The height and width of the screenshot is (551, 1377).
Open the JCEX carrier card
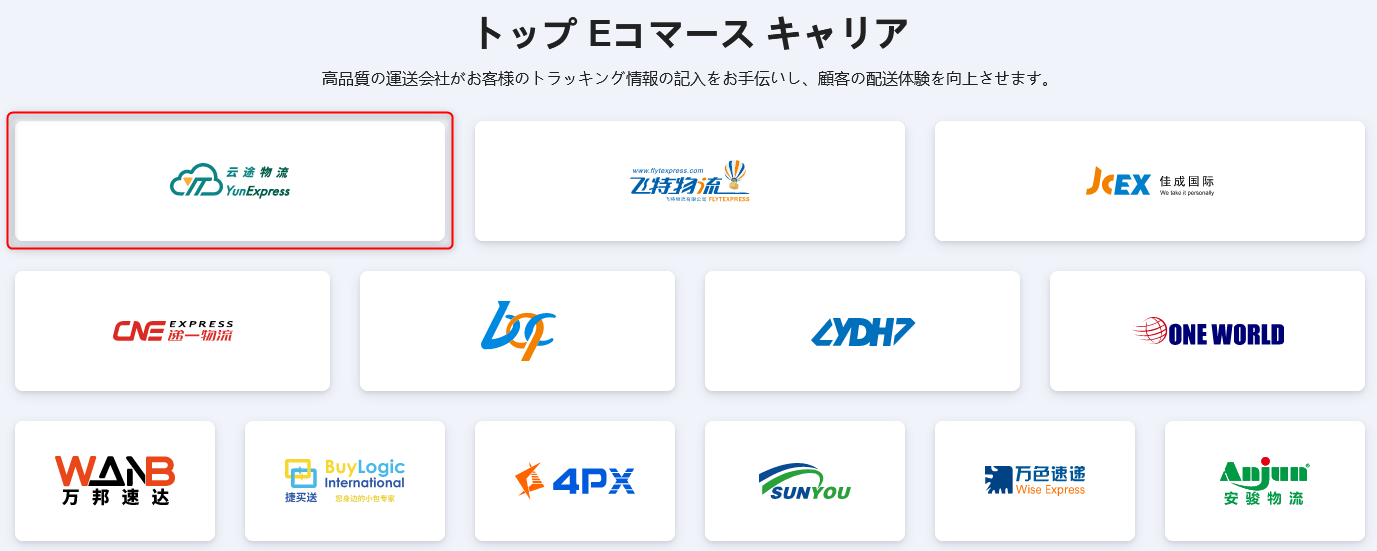point(1150,181)
